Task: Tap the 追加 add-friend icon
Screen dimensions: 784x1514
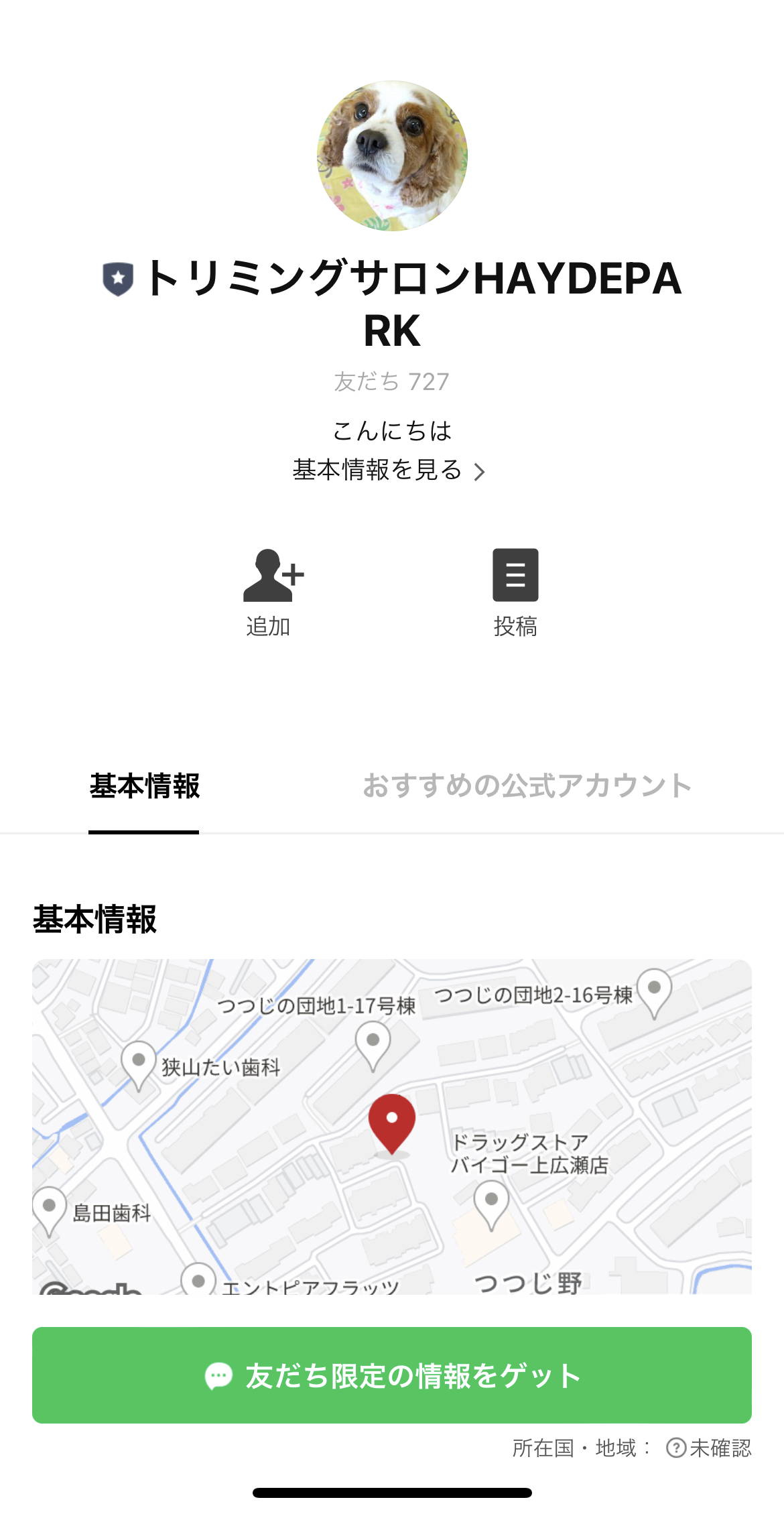Action: [268, 575]
